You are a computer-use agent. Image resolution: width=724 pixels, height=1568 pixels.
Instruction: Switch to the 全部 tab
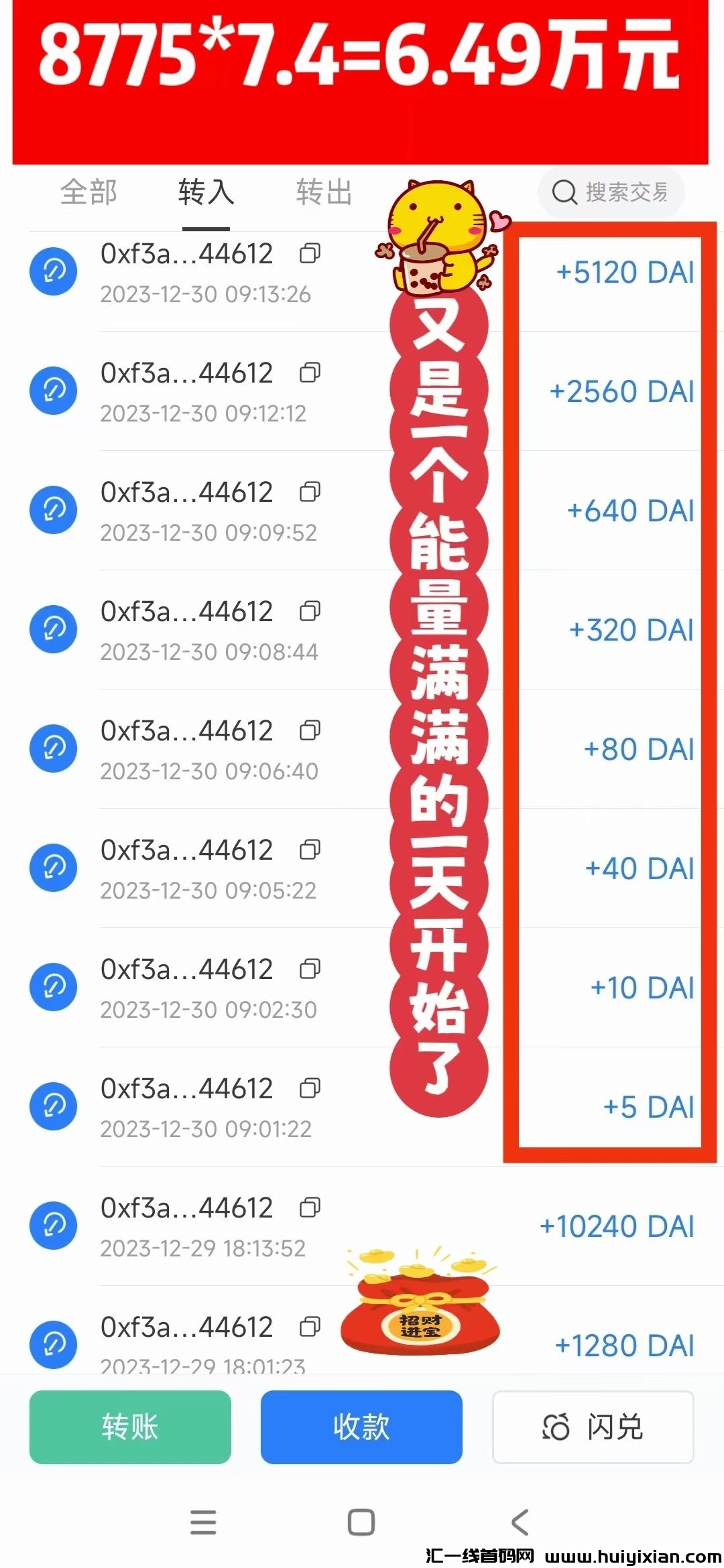(x=89, y=192)
